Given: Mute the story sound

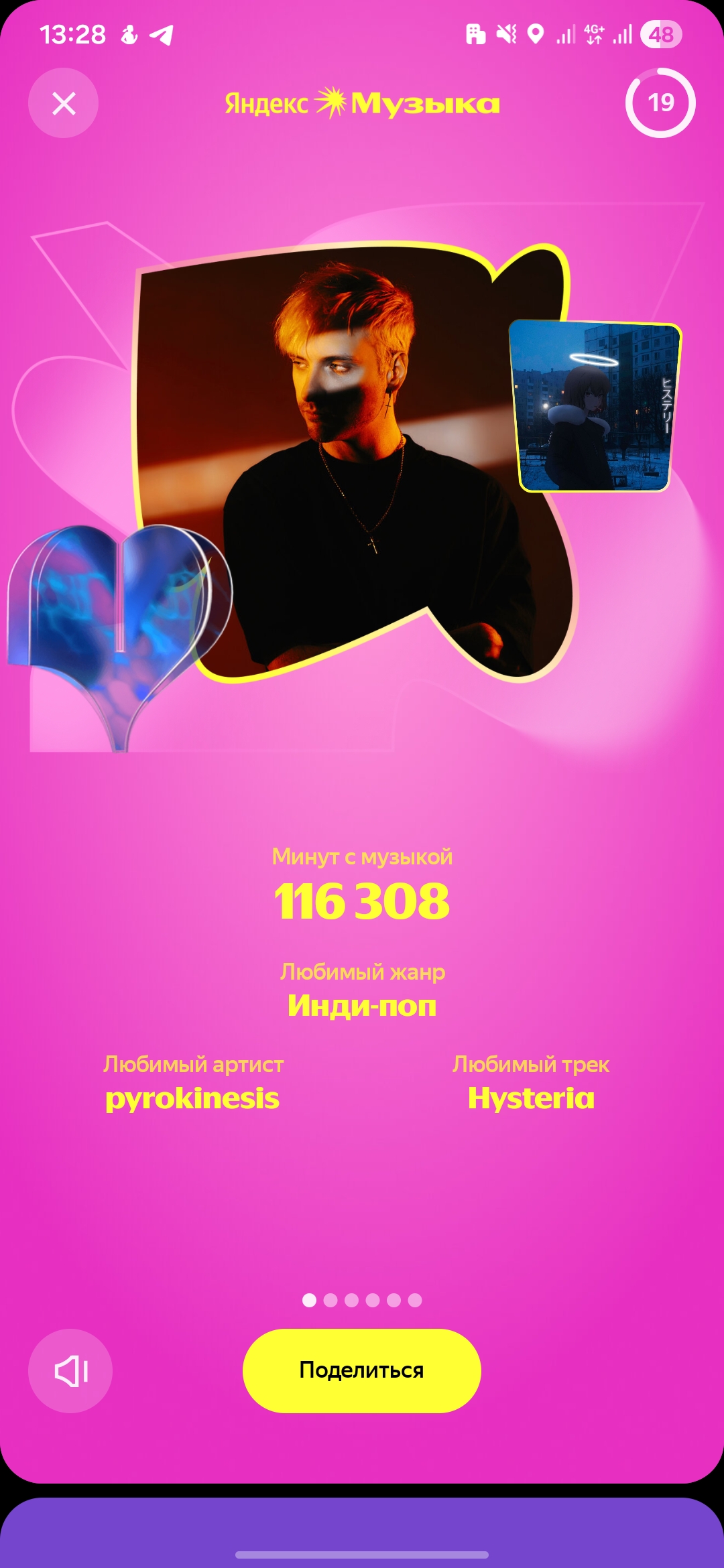Looking at the screenshot, I should pos(70,1370).
